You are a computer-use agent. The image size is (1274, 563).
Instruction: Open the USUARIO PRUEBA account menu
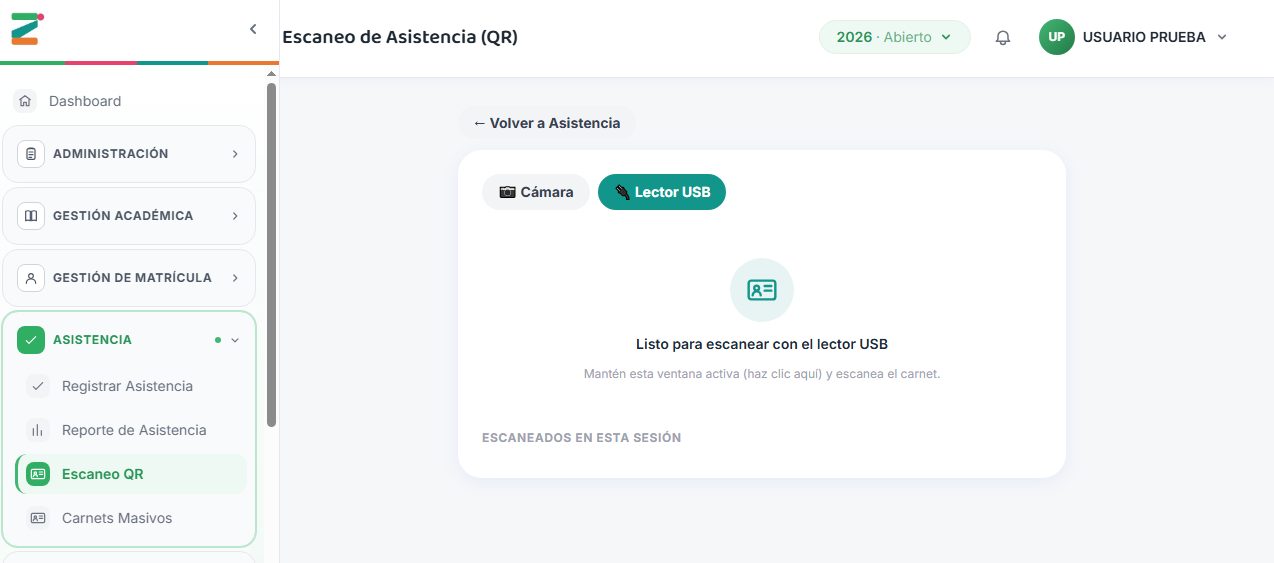(x=1133, y=37)
